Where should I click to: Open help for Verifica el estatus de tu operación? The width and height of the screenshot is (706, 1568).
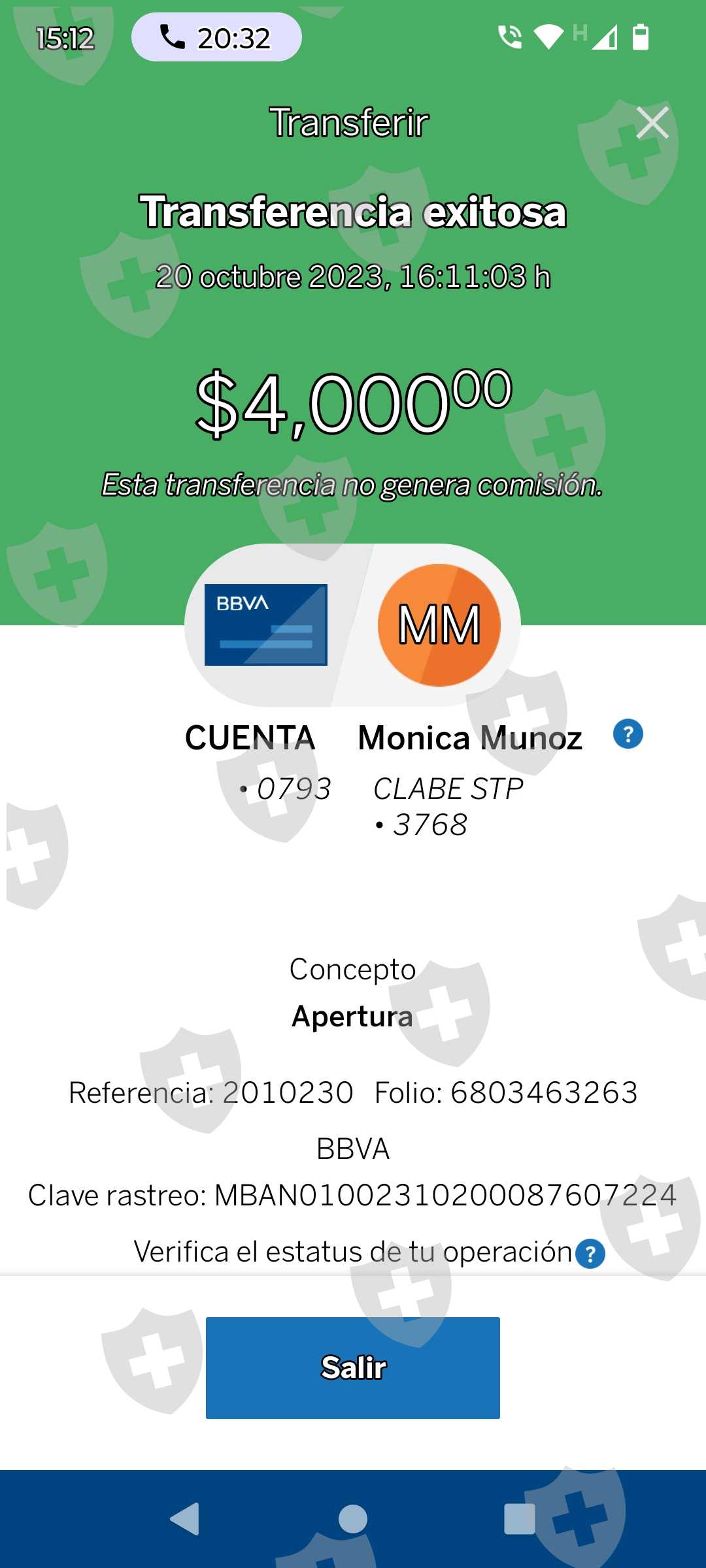pos(590,1254)
